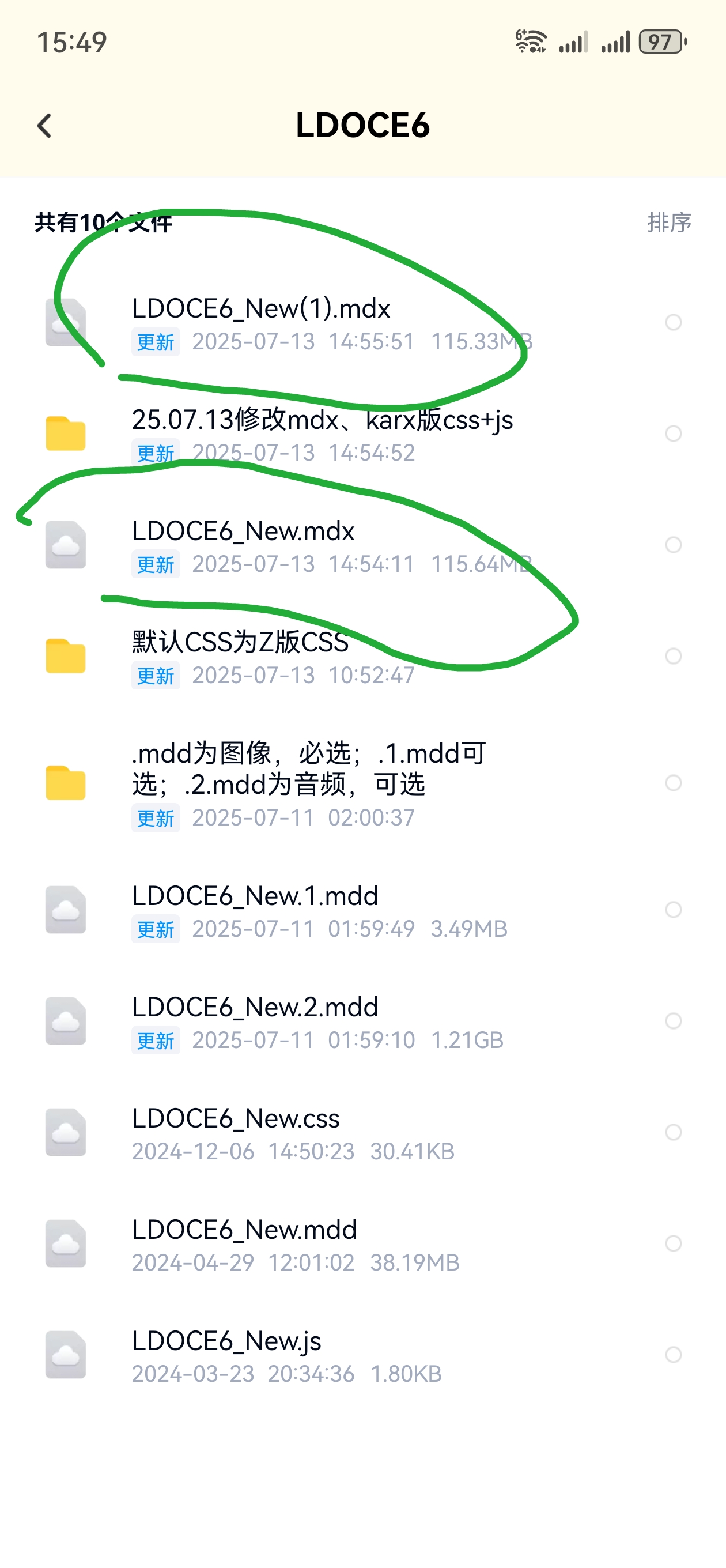
Task: Select the .mdd为图像 folder circle
Action: (x=673, y=782)
